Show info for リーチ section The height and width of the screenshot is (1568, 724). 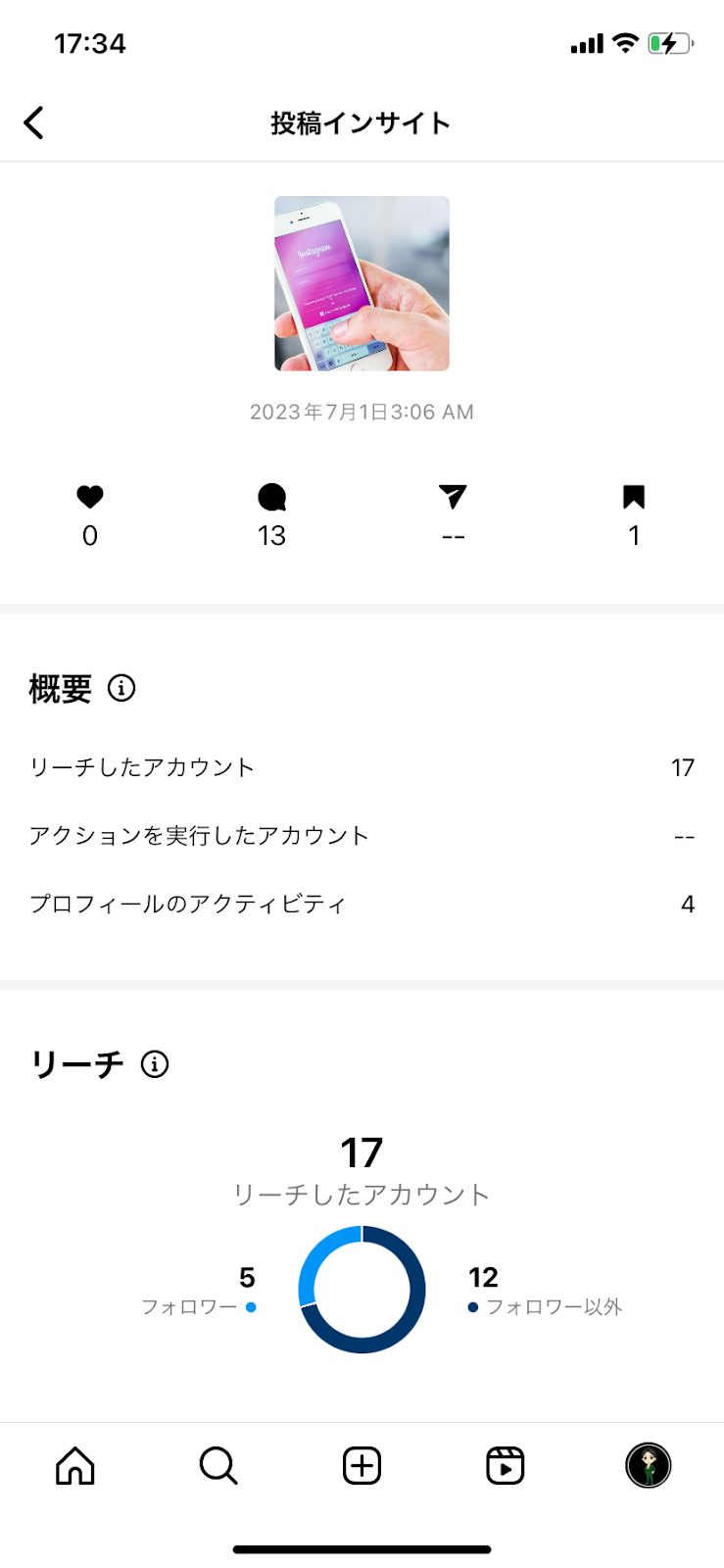(x=155, y=1063)
